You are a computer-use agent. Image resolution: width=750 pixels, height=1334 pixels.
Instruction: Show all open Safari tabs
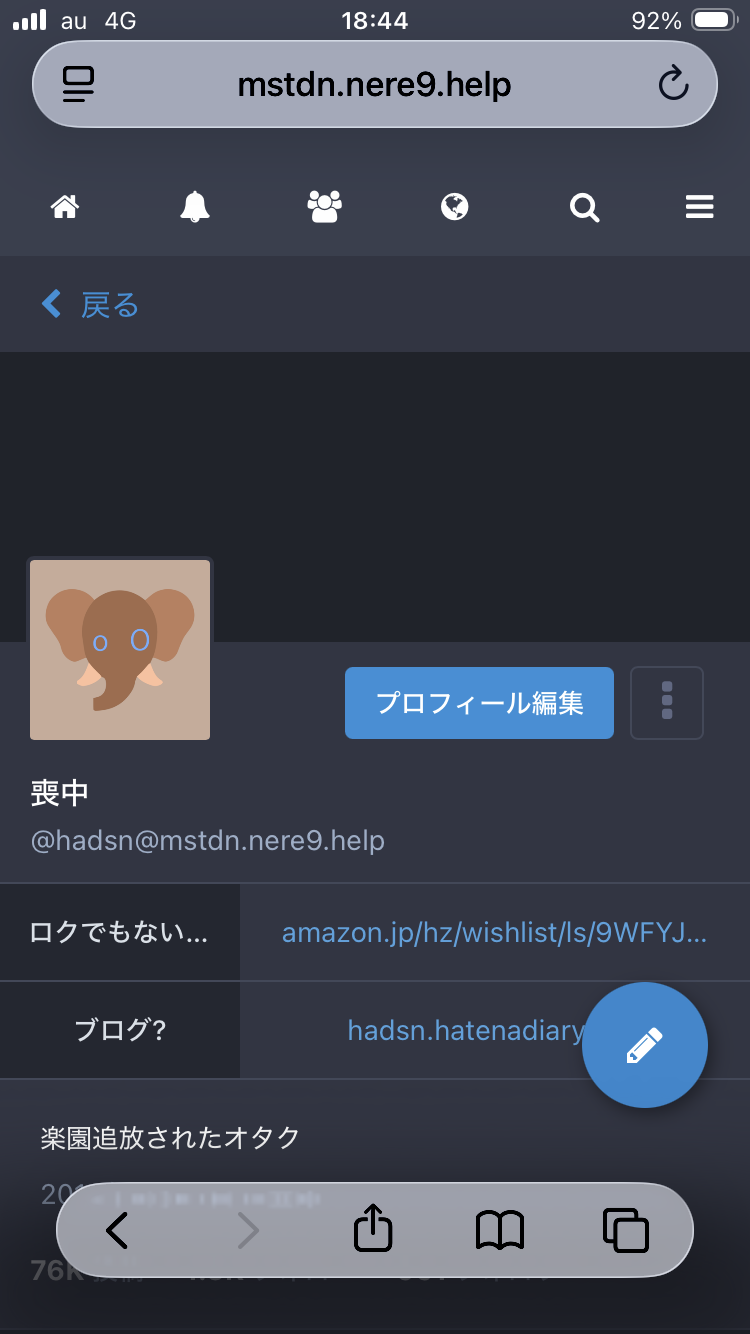626,1230
